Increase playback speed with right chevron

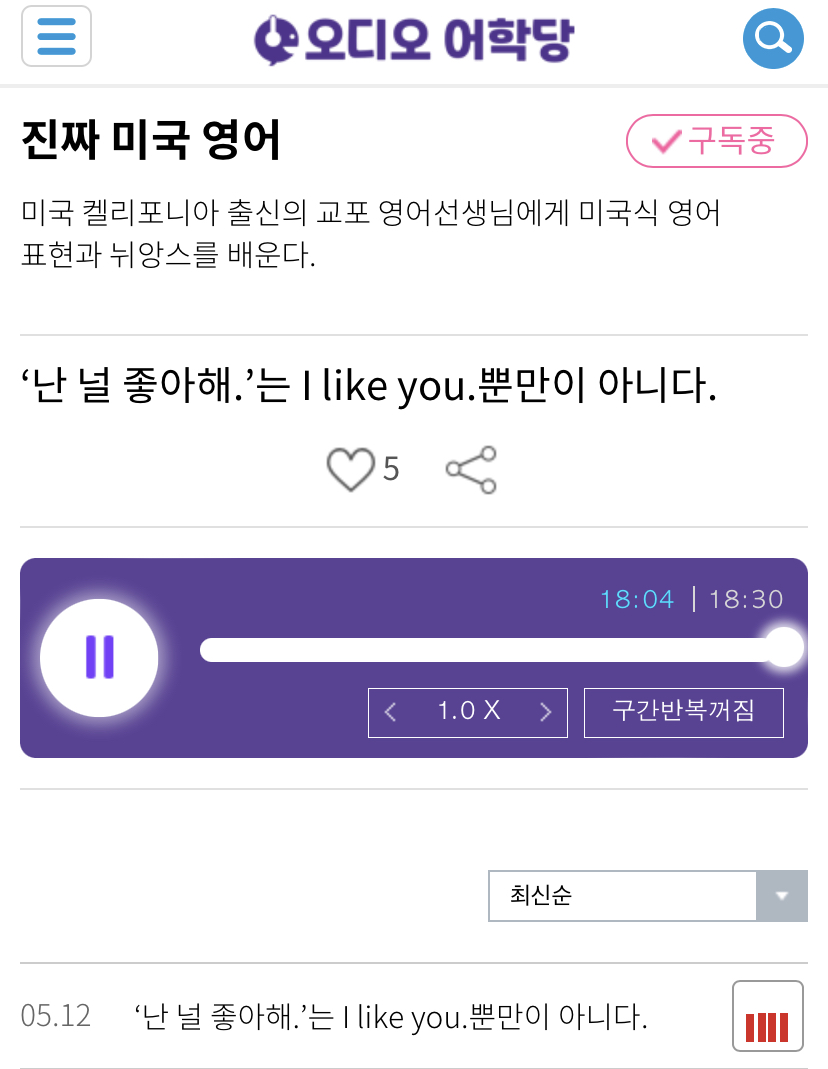coord(546,712)
